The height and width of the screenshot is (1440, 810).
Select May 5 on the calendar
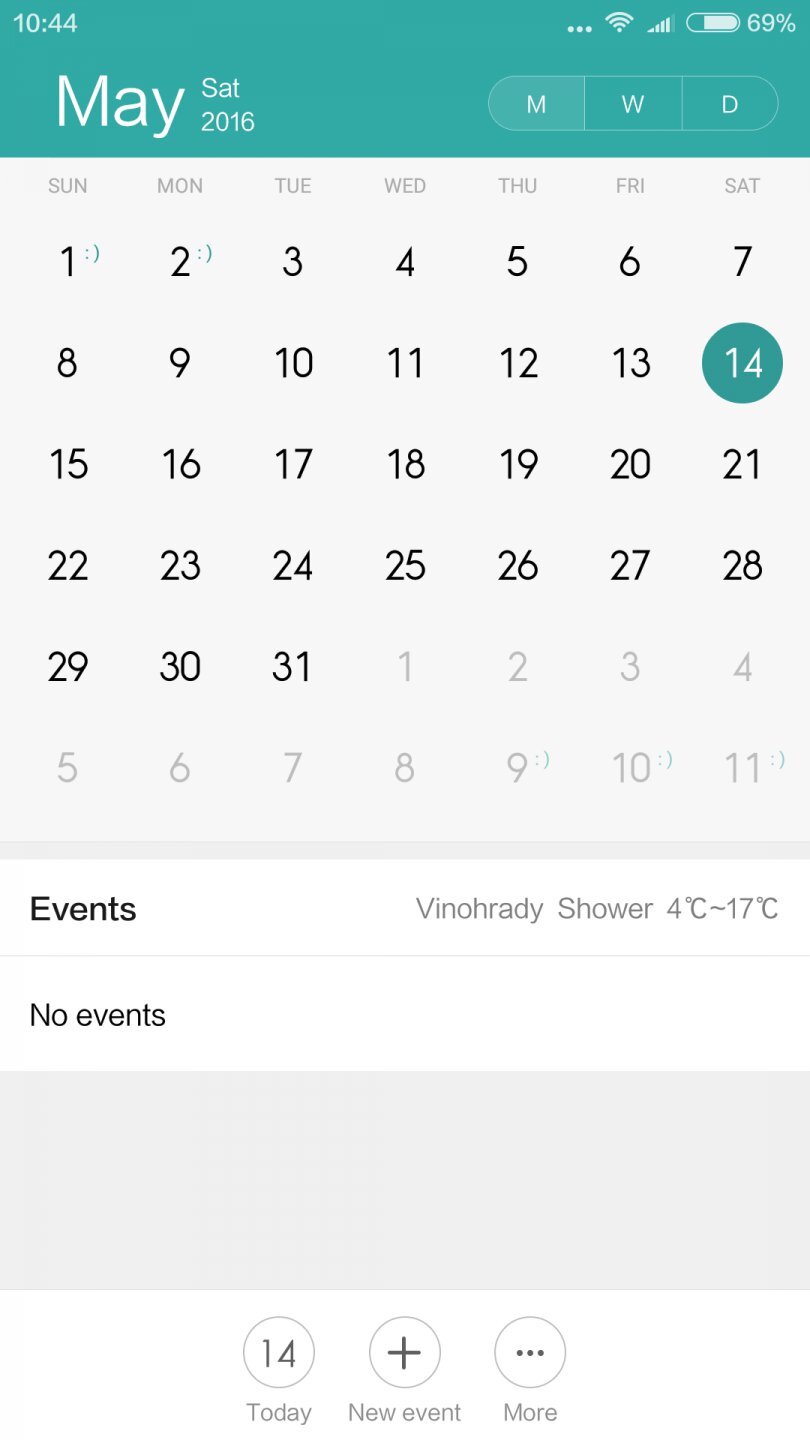(517, 262)
